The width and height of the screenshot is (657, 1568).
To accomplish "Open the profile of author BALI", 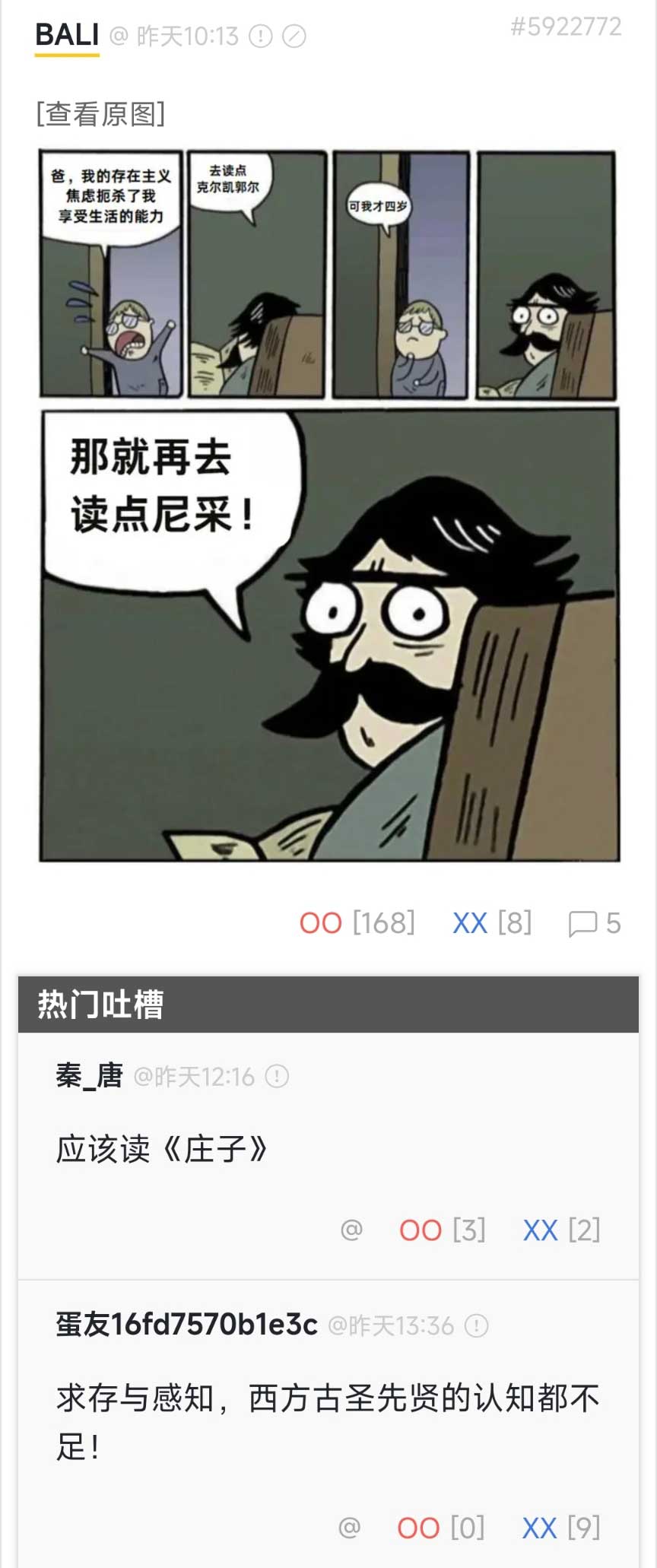I will [x=67, y=35].
